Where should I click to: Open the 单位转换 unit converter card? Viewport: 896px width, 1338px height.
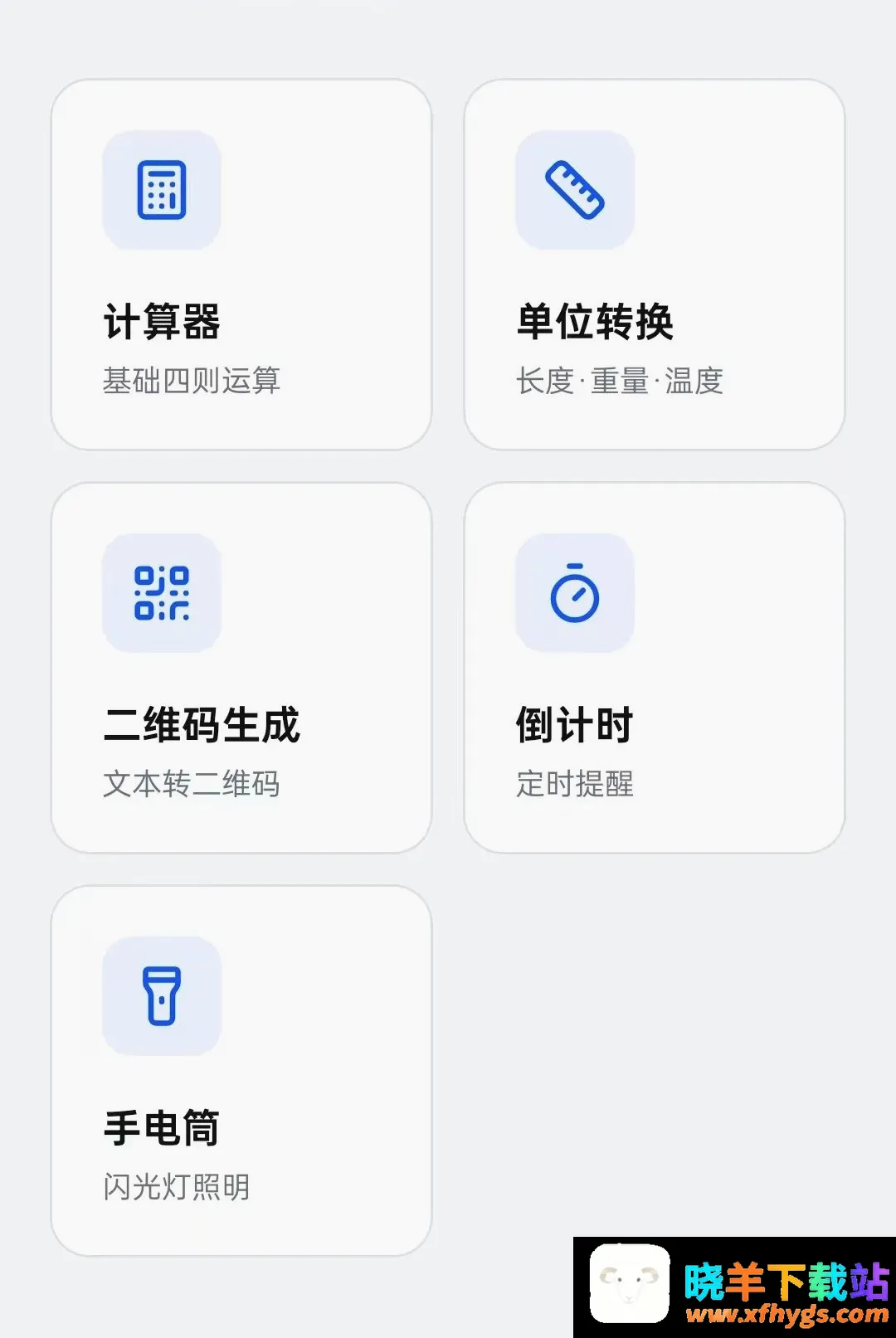(655, 265)
